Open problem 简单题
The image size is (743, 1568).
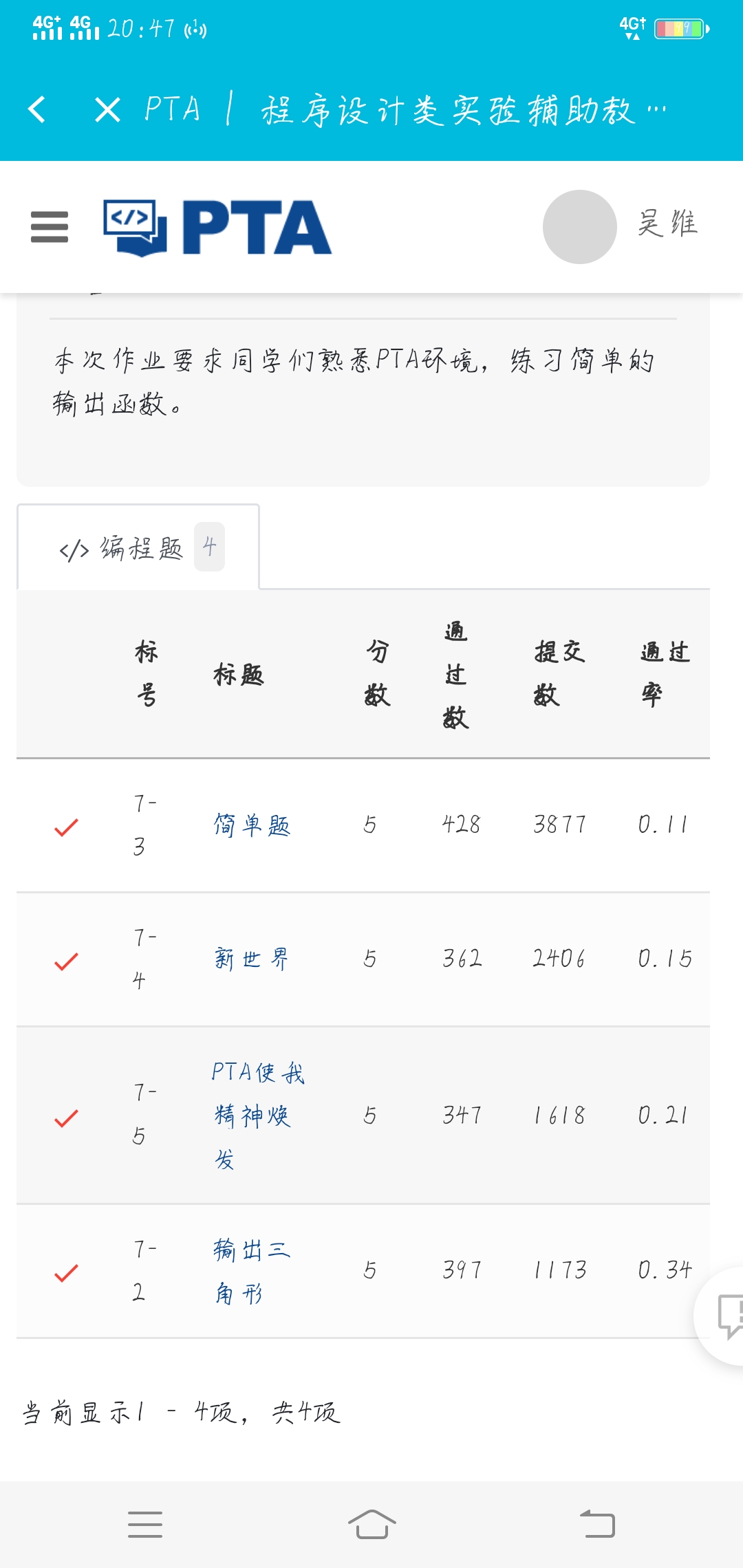point(252,825)
